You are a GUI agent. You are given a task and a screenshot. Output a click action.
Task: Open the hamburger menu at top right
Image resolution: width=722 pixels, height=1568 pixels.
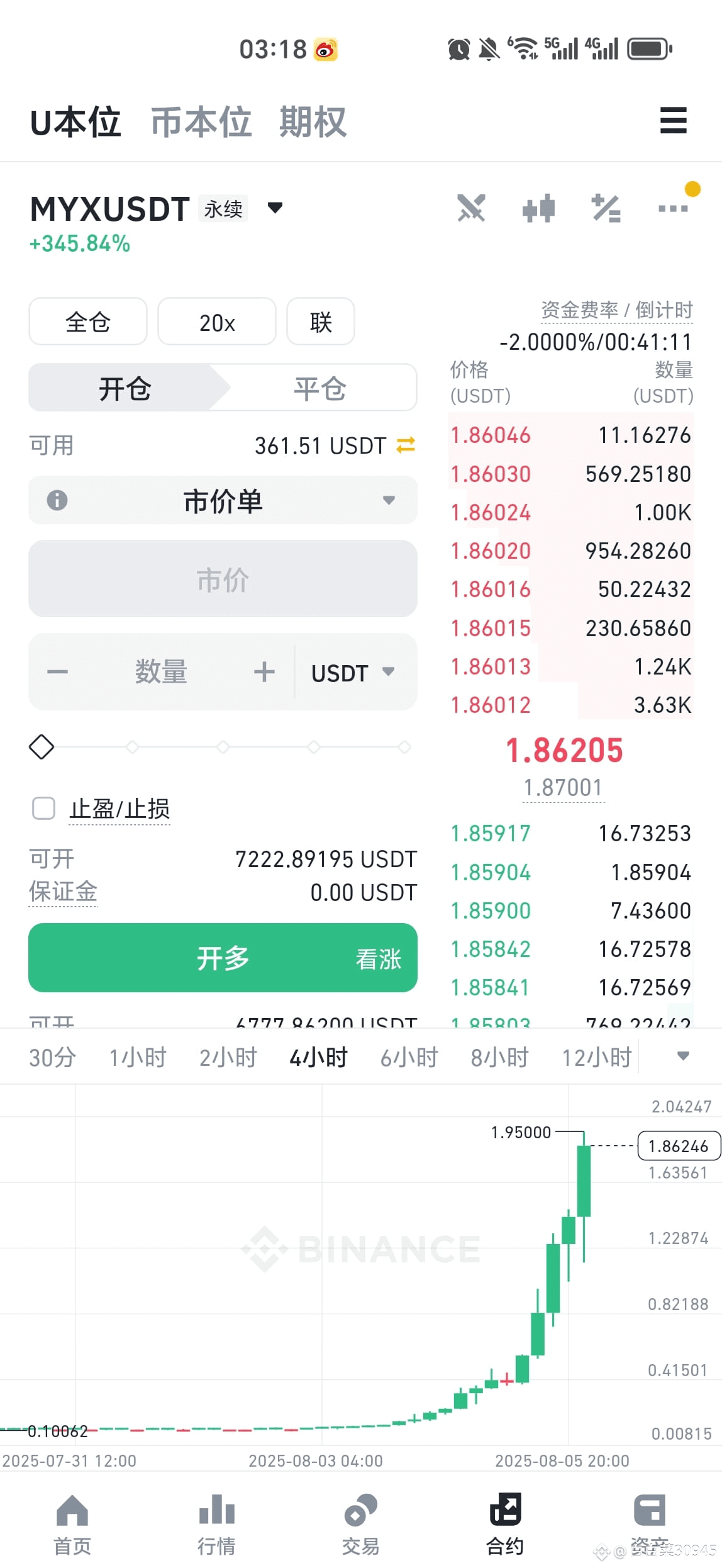(673, 121)
